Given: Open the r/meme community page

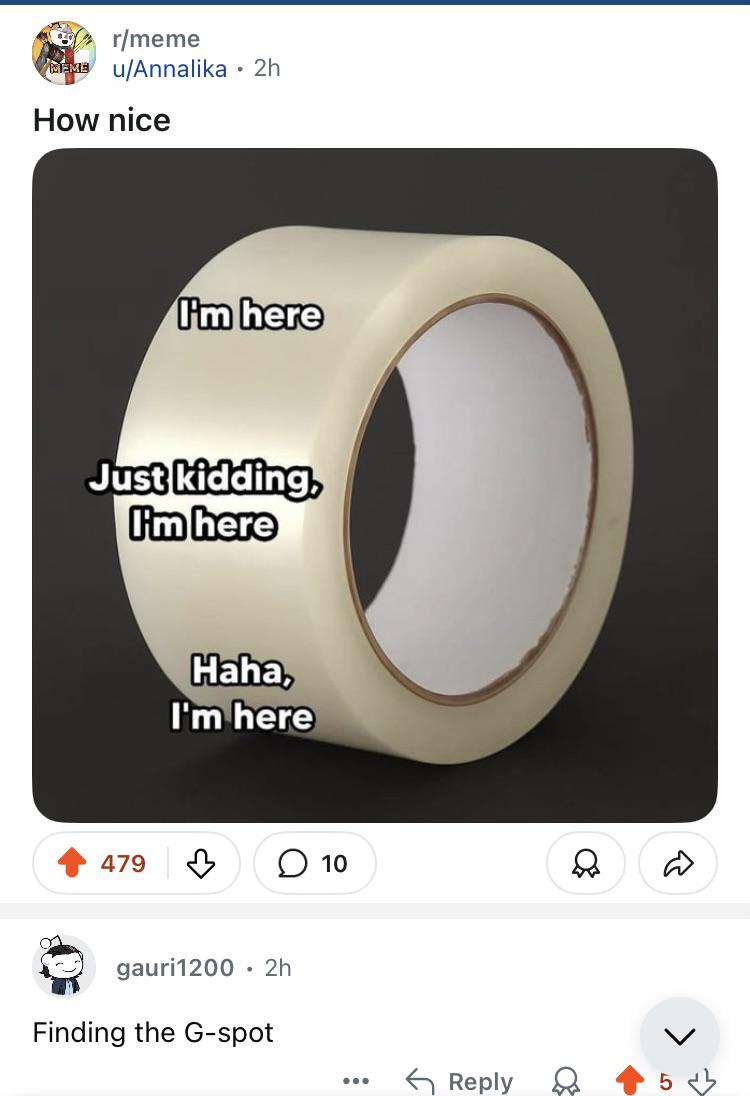Looking at the screenshot, I should (x=156, y=39).
